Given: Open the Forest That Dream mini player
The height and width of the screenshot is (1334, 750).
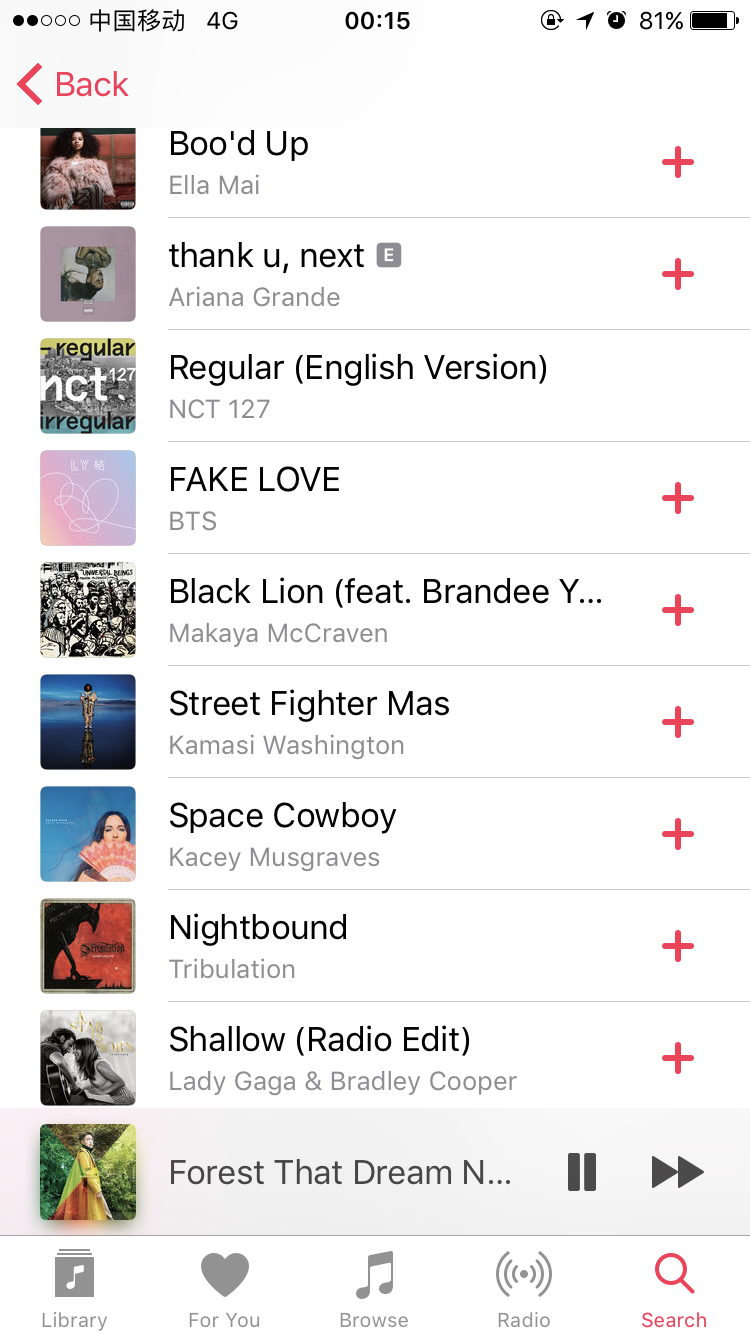Looking at the screenshot, I should point(340,1172).
